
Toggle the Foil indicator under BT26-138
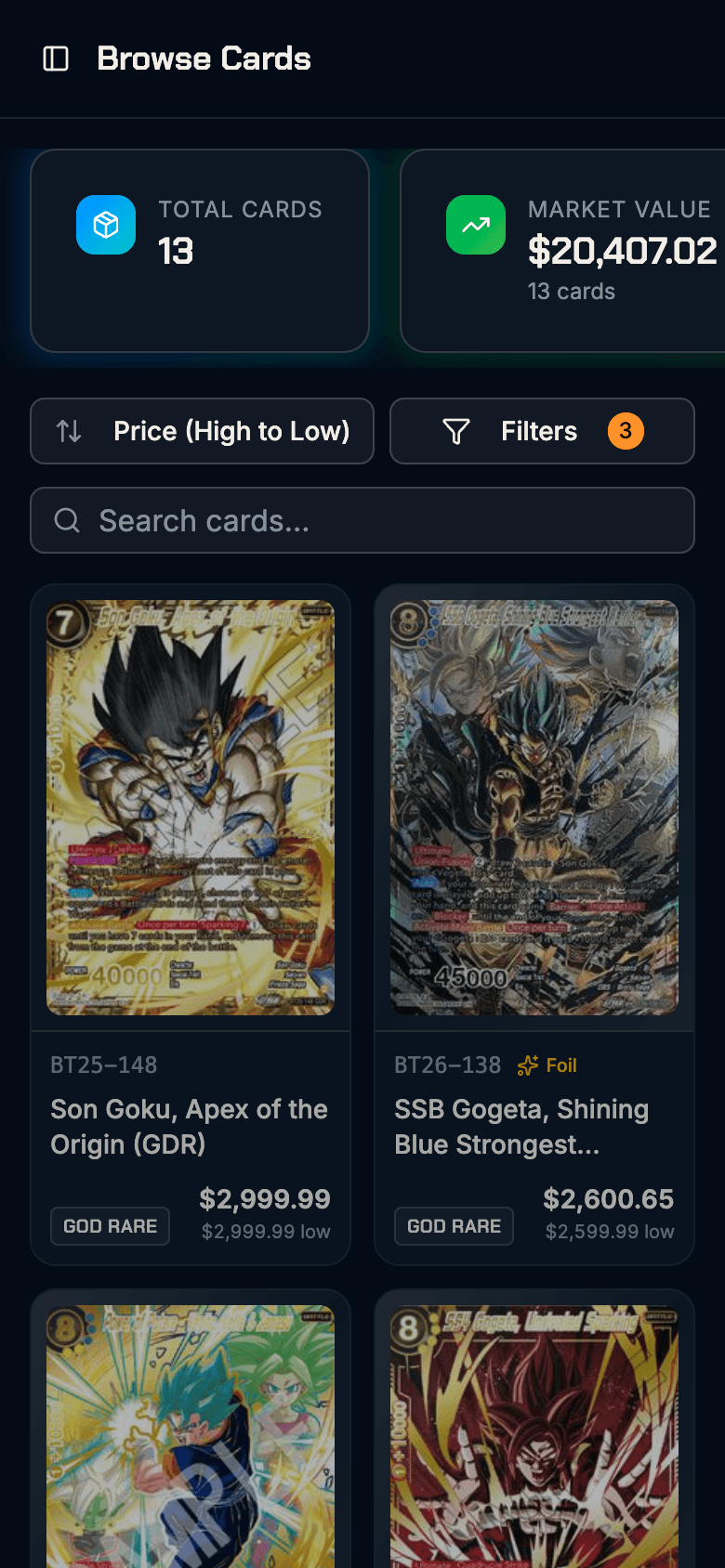click(x=547, y=1065)
